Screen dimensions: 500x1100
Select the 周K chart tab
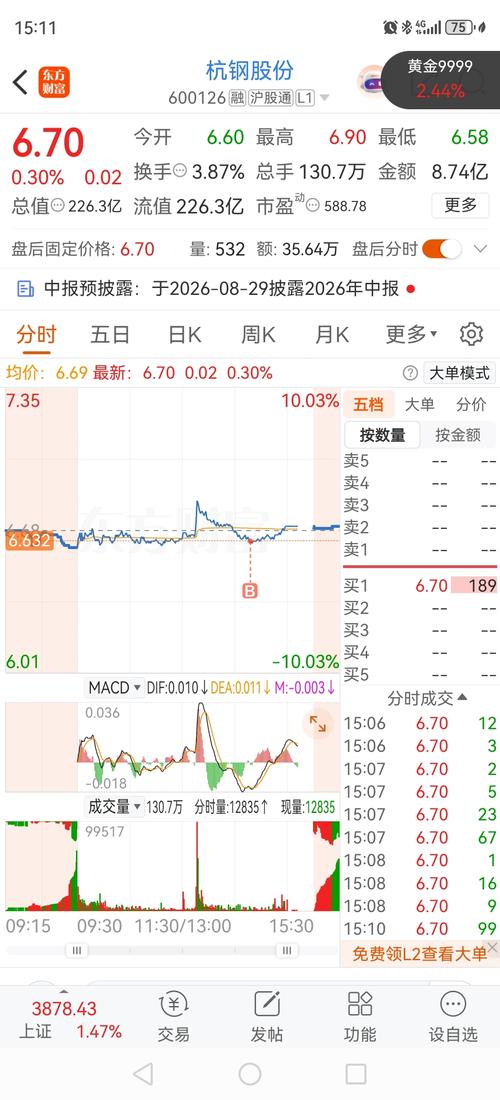click(x=258, y=335)
